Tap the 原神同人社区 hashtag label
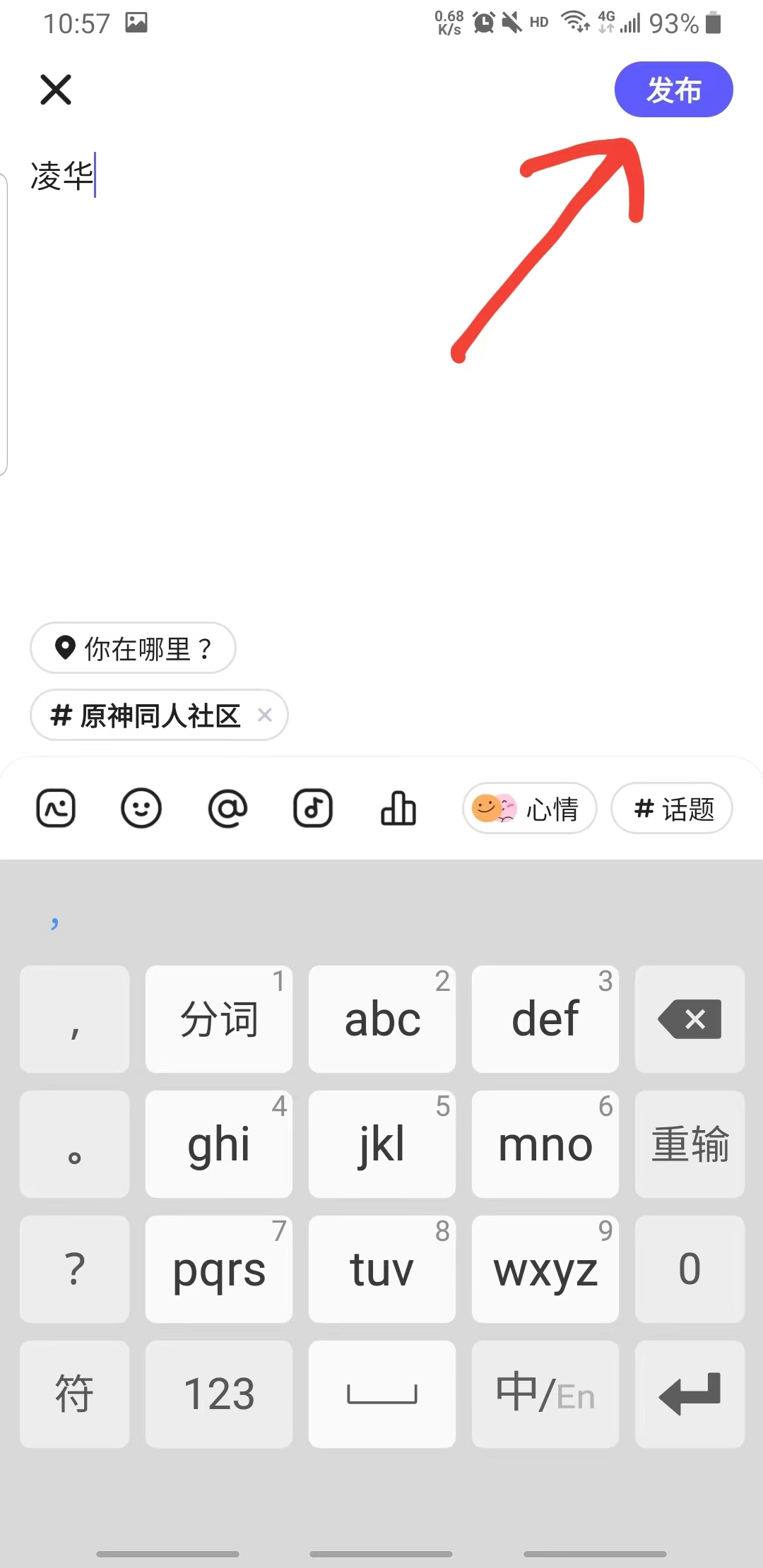The height and width of the screenshot is (1568, 763). click(159, 715)
